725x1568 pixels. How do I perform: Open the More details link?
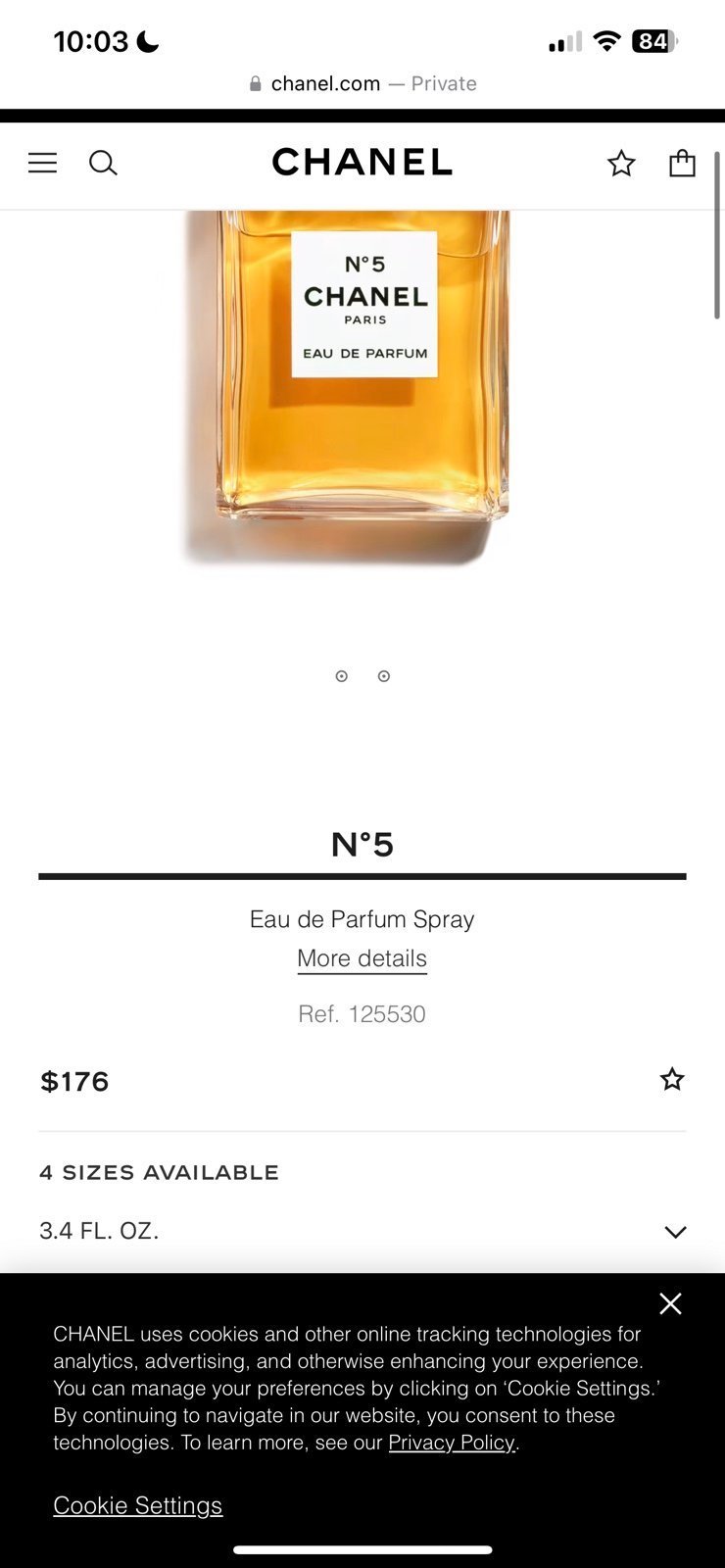click(362, 958)
